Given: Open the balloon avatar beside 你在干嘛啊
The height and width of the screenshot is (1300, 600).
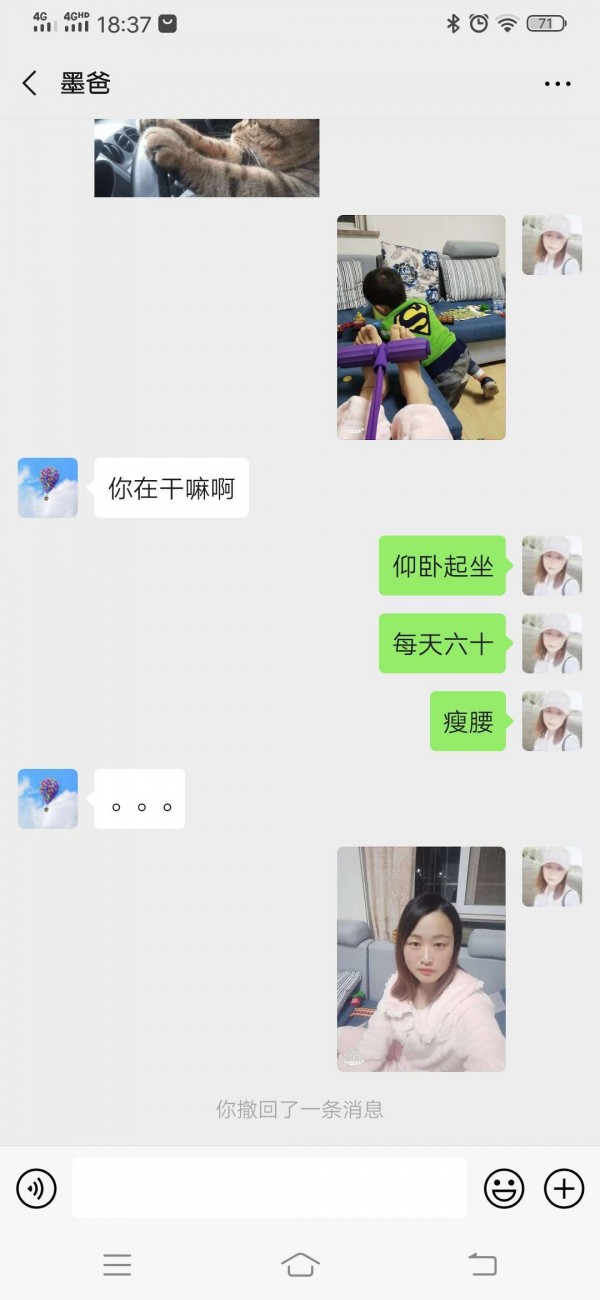Looking at the screenshot, I should pyautogui.click(x=48, y=488).
